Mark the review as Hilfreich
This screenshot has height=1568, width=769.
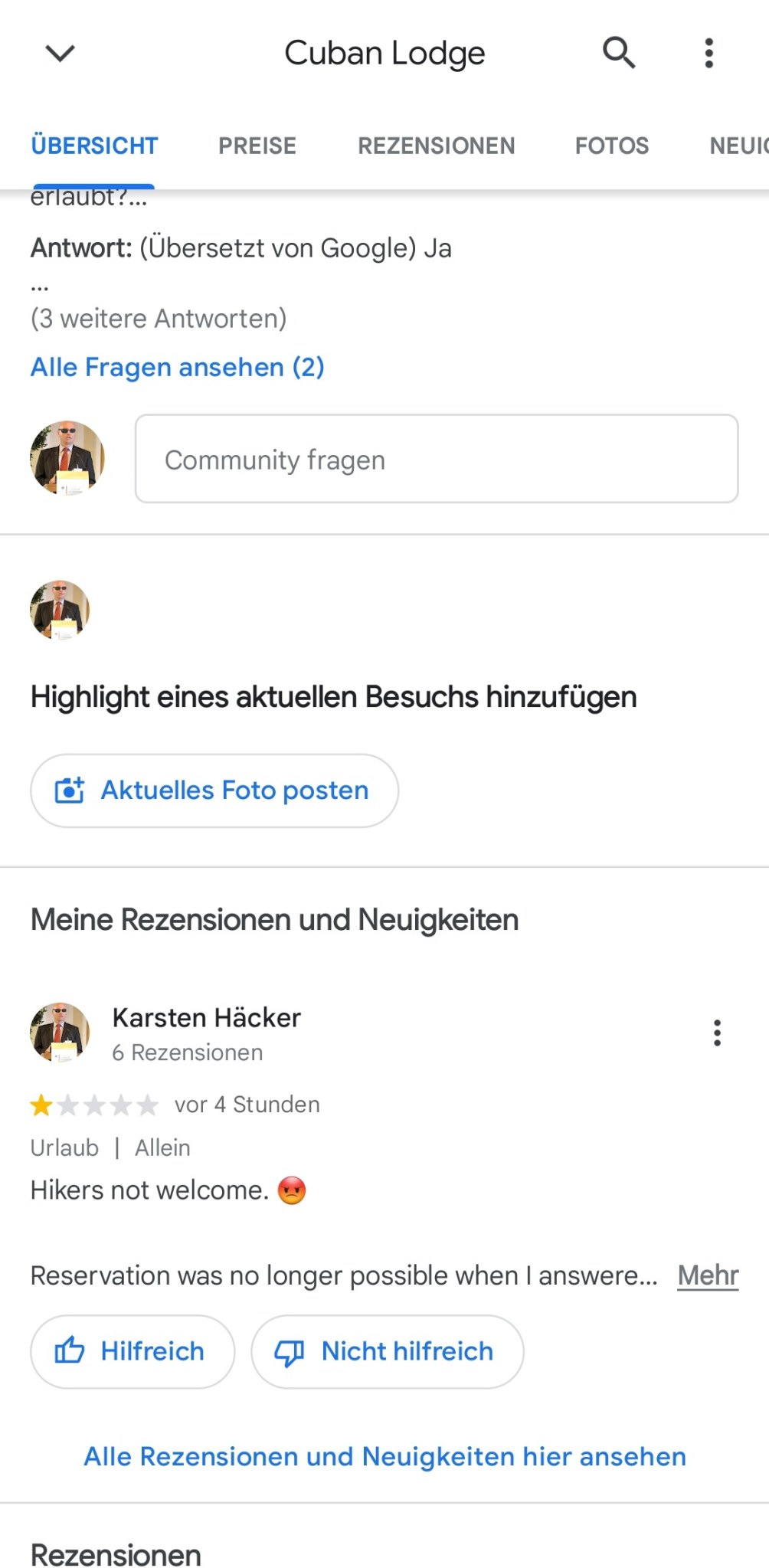tap(133, 1351)
